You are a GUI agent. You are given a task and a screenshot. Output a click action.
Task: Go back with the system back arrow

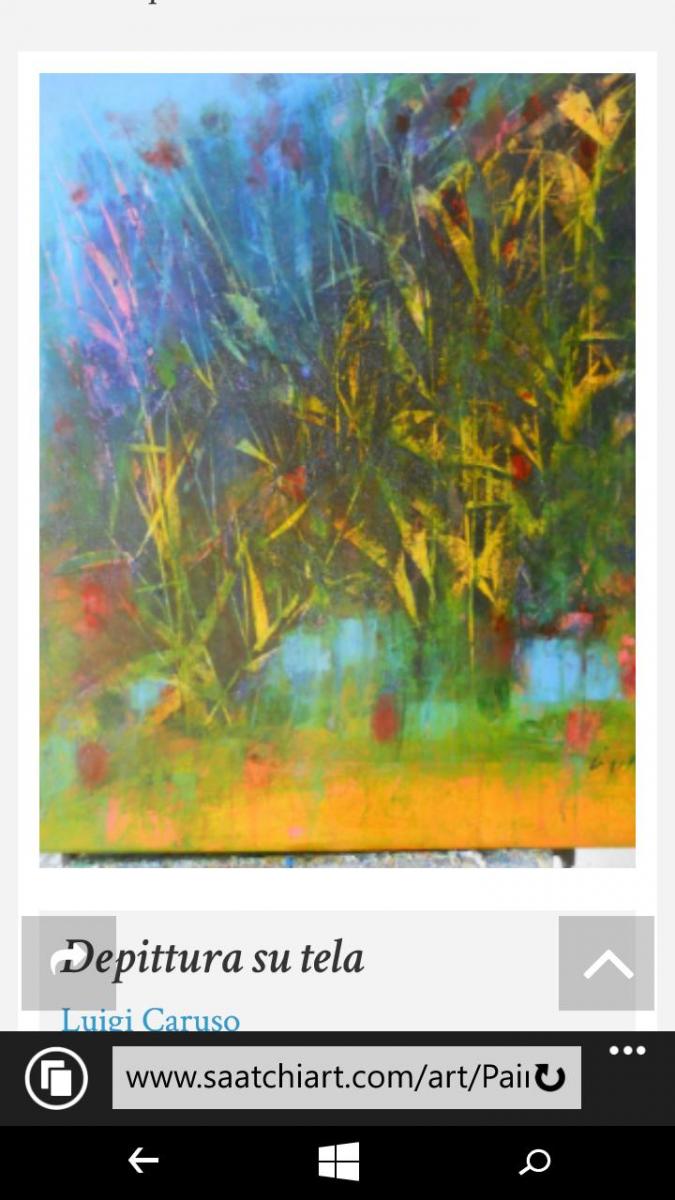tap(143, 1160)
